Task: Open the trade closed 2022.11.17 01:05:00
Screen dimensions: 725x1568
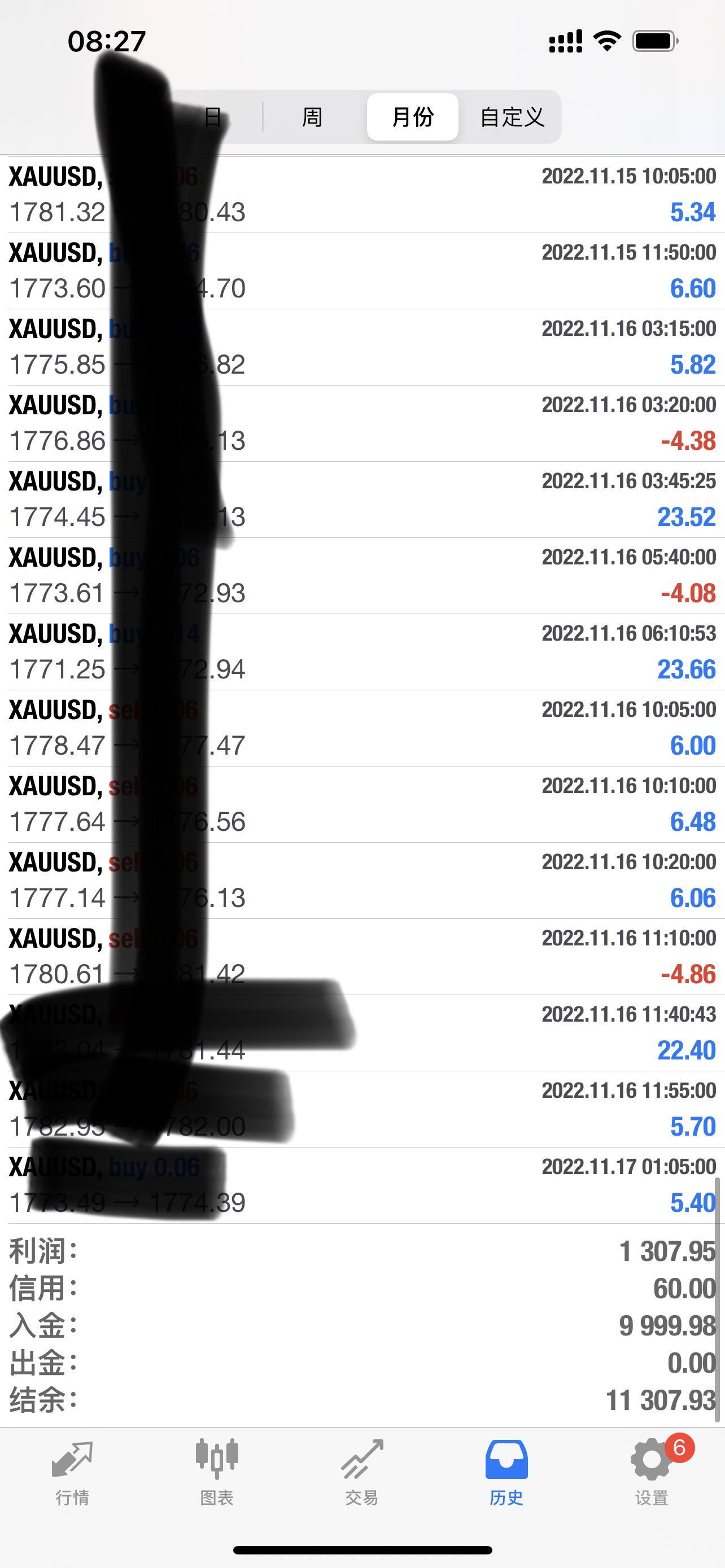Action: (362, 1186)
